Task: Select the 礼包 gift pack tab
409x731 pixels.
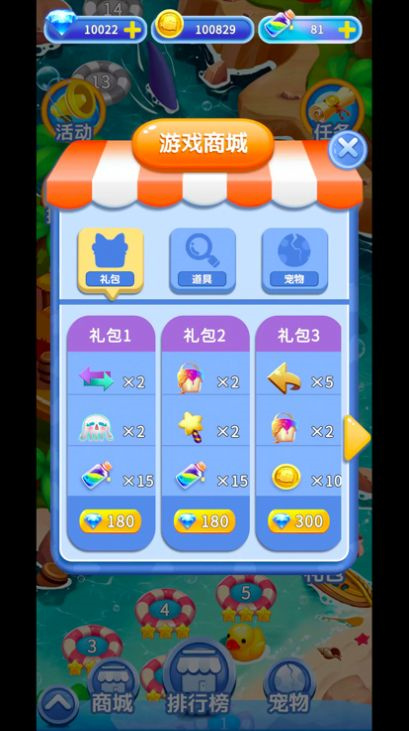Action: pos(111,261)
